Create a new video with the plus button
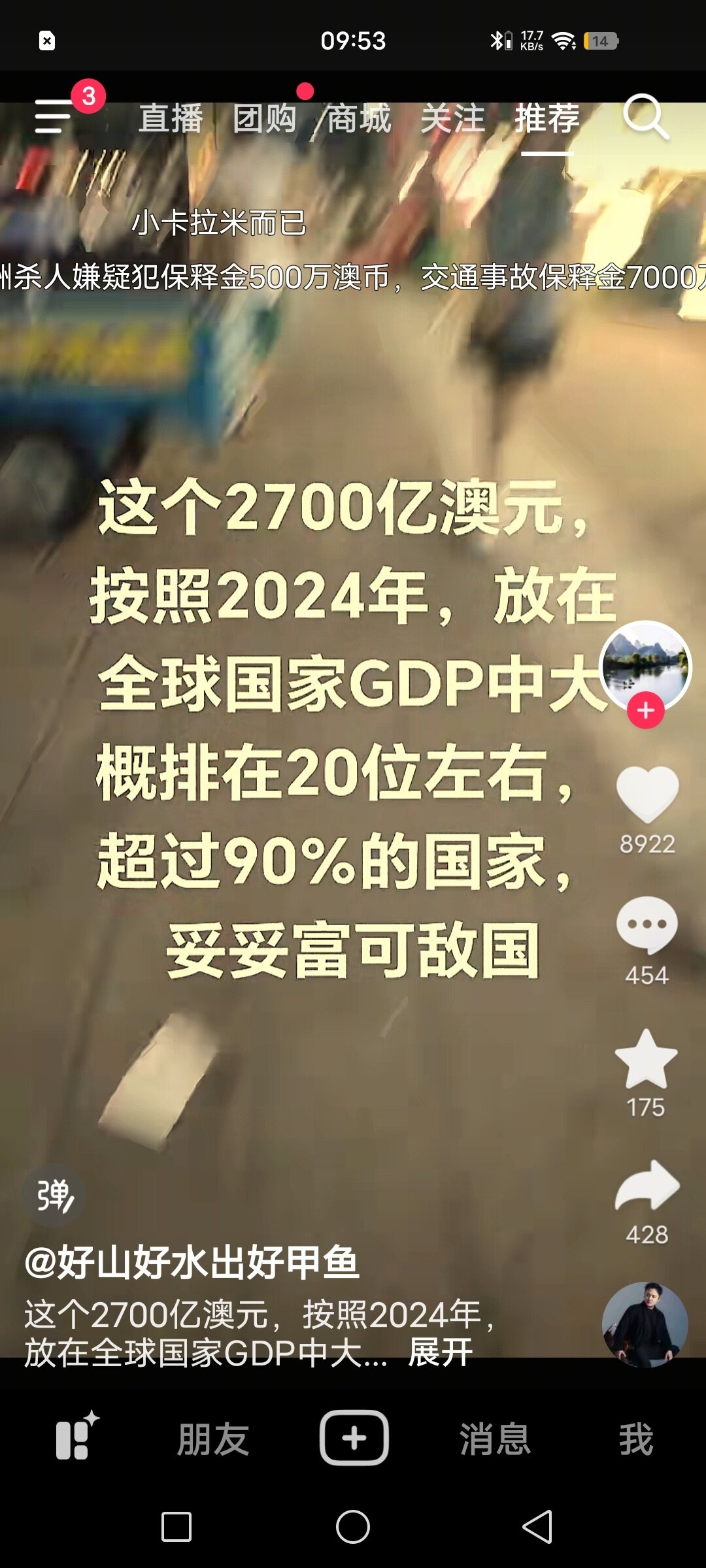The width and height of the screenshot is (706, 1568). 354,1437
